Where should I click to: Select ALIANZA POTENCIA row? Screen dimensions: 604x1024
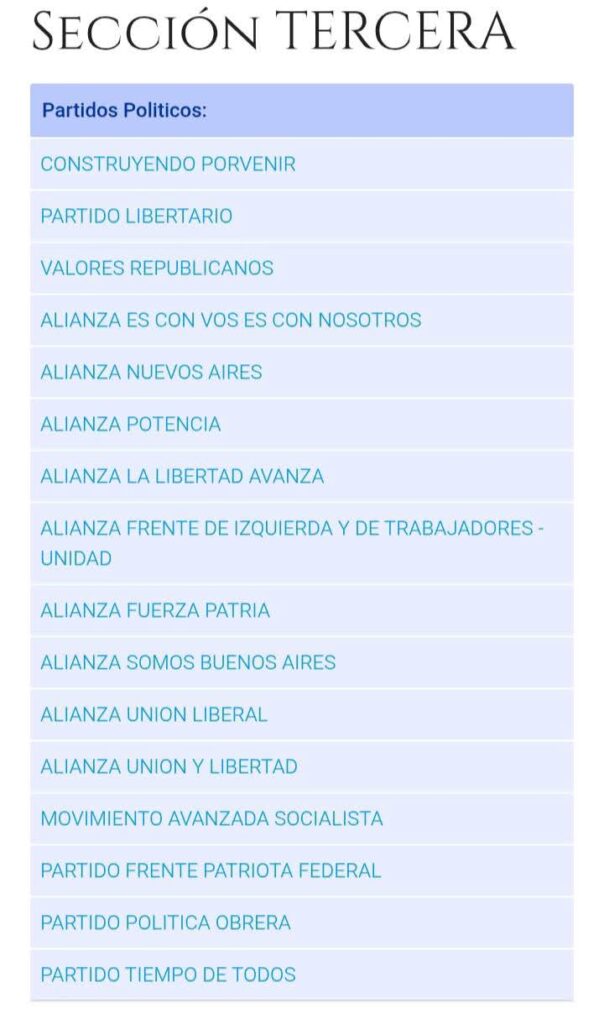131,424
